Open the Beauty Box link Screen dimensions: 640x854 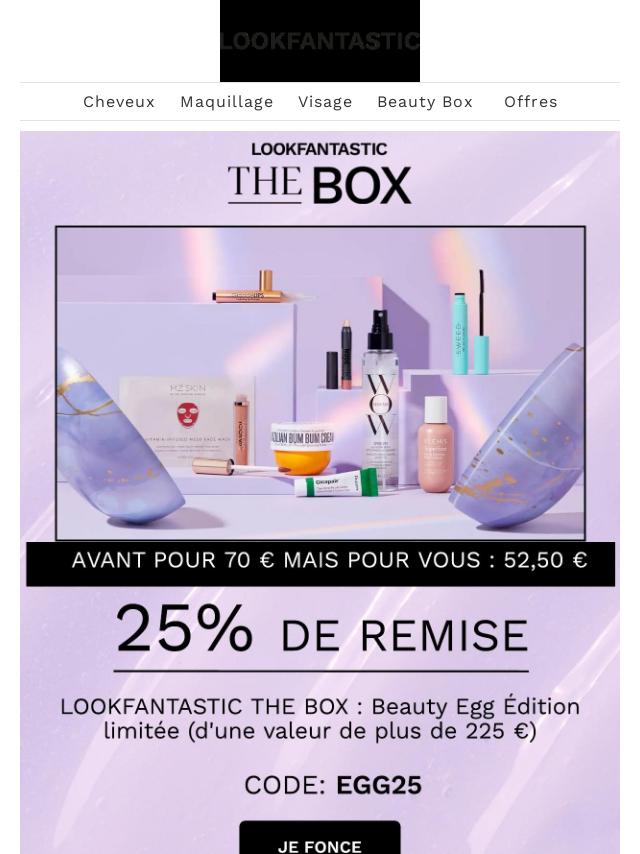click(x=425, y=102)
